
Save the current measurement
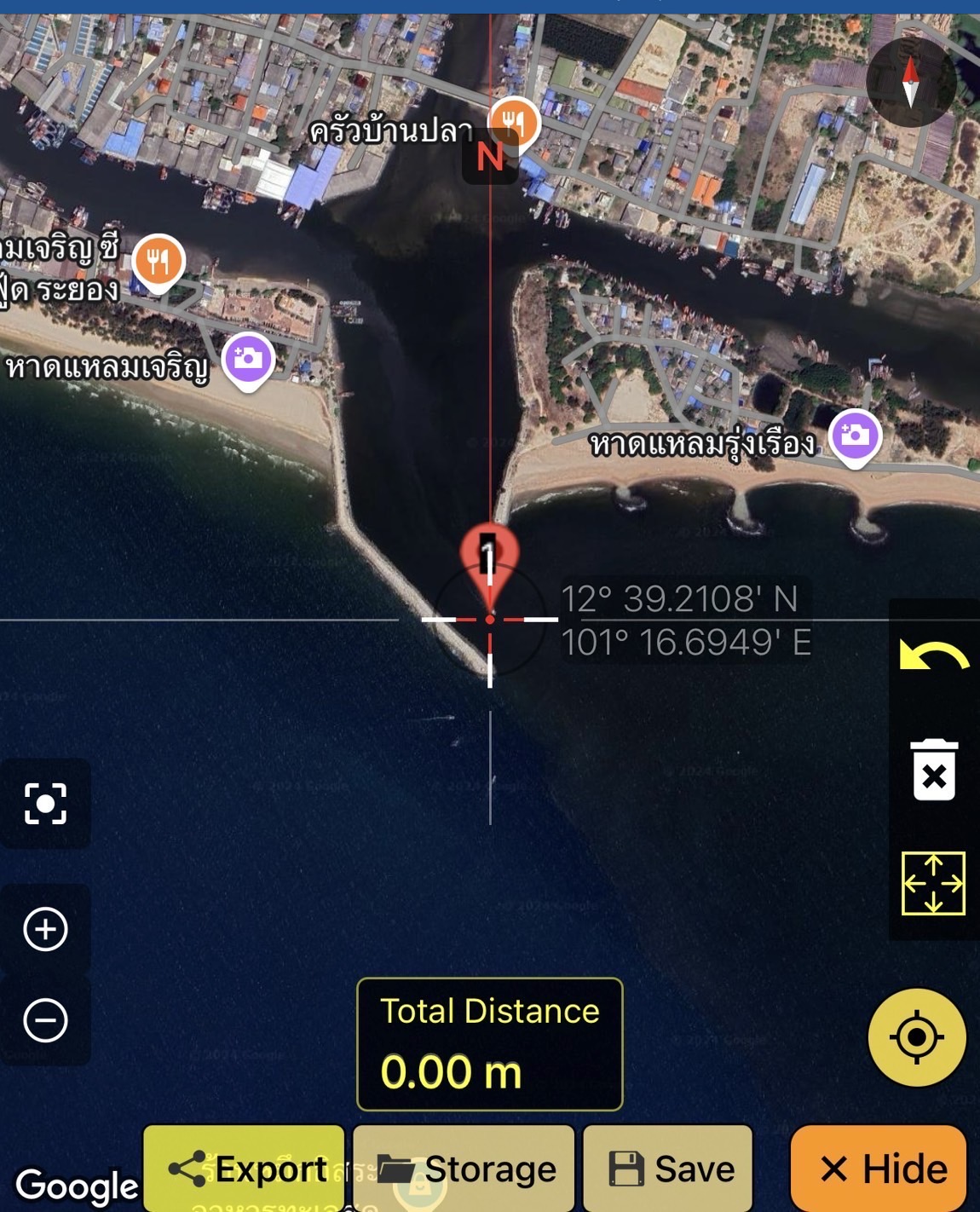[x=669, y=1169]
